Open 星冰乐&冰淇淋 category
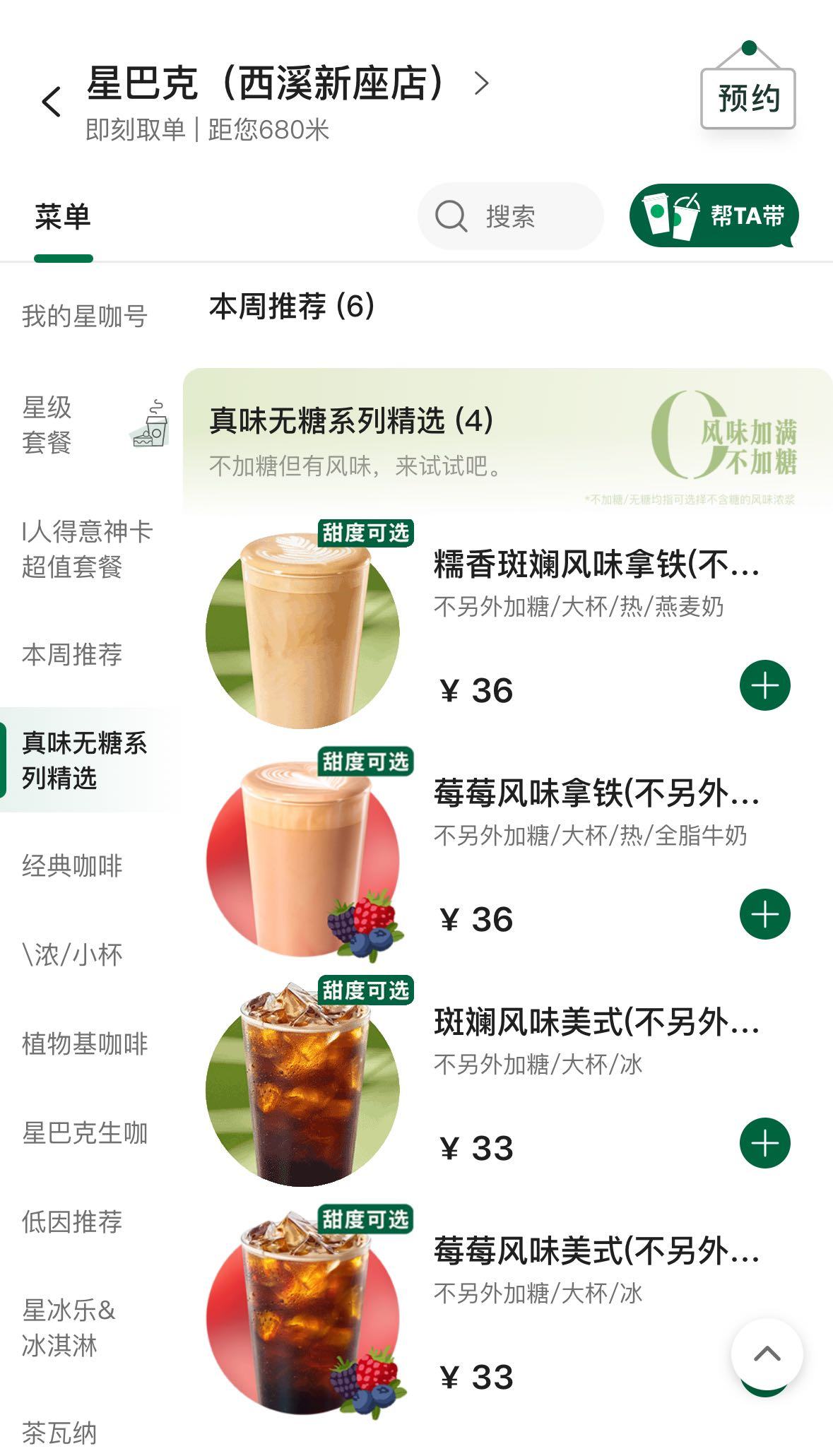Viewport: 833px width, 1456px height. tap(69, 1327)
